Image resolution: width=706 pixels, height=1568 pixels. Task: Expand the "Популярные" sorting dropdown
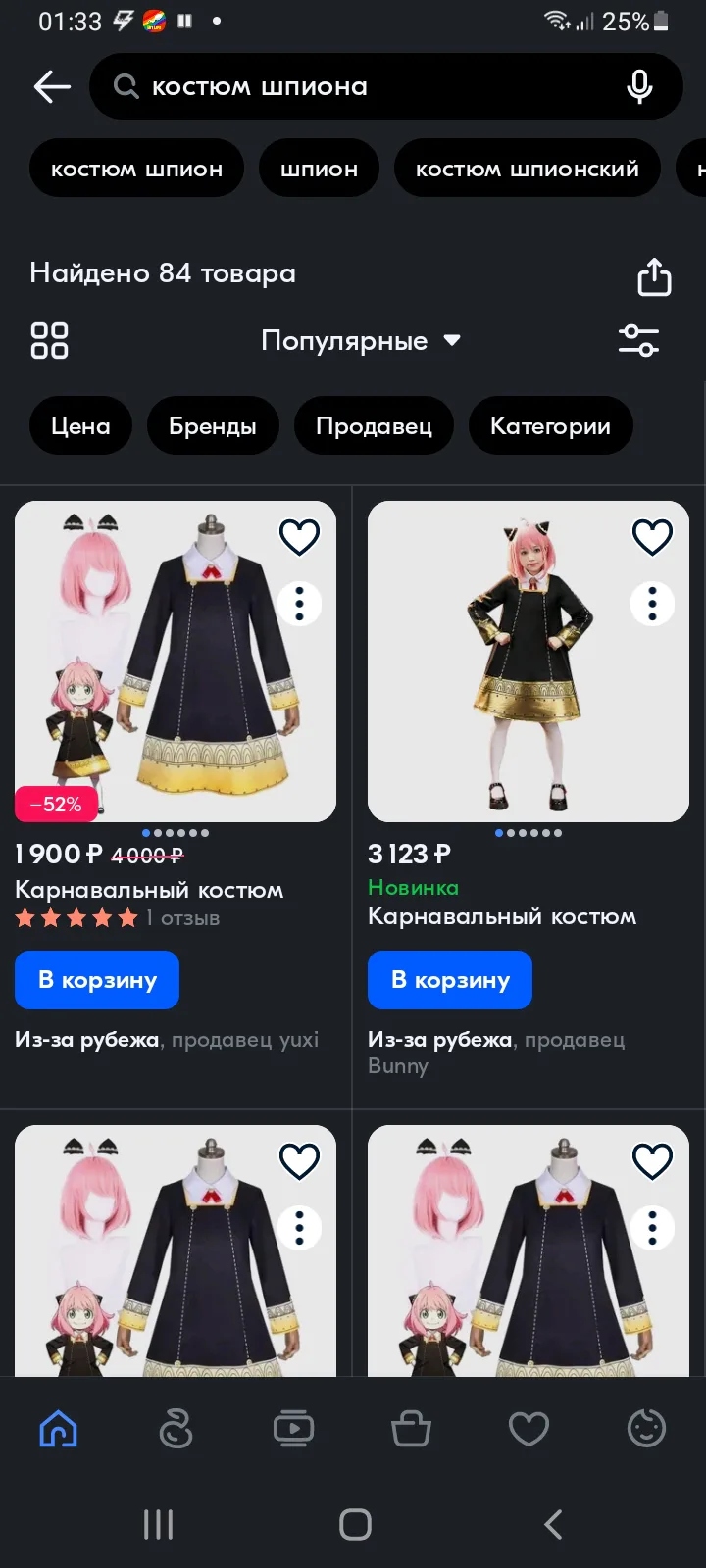coord(360,341)
